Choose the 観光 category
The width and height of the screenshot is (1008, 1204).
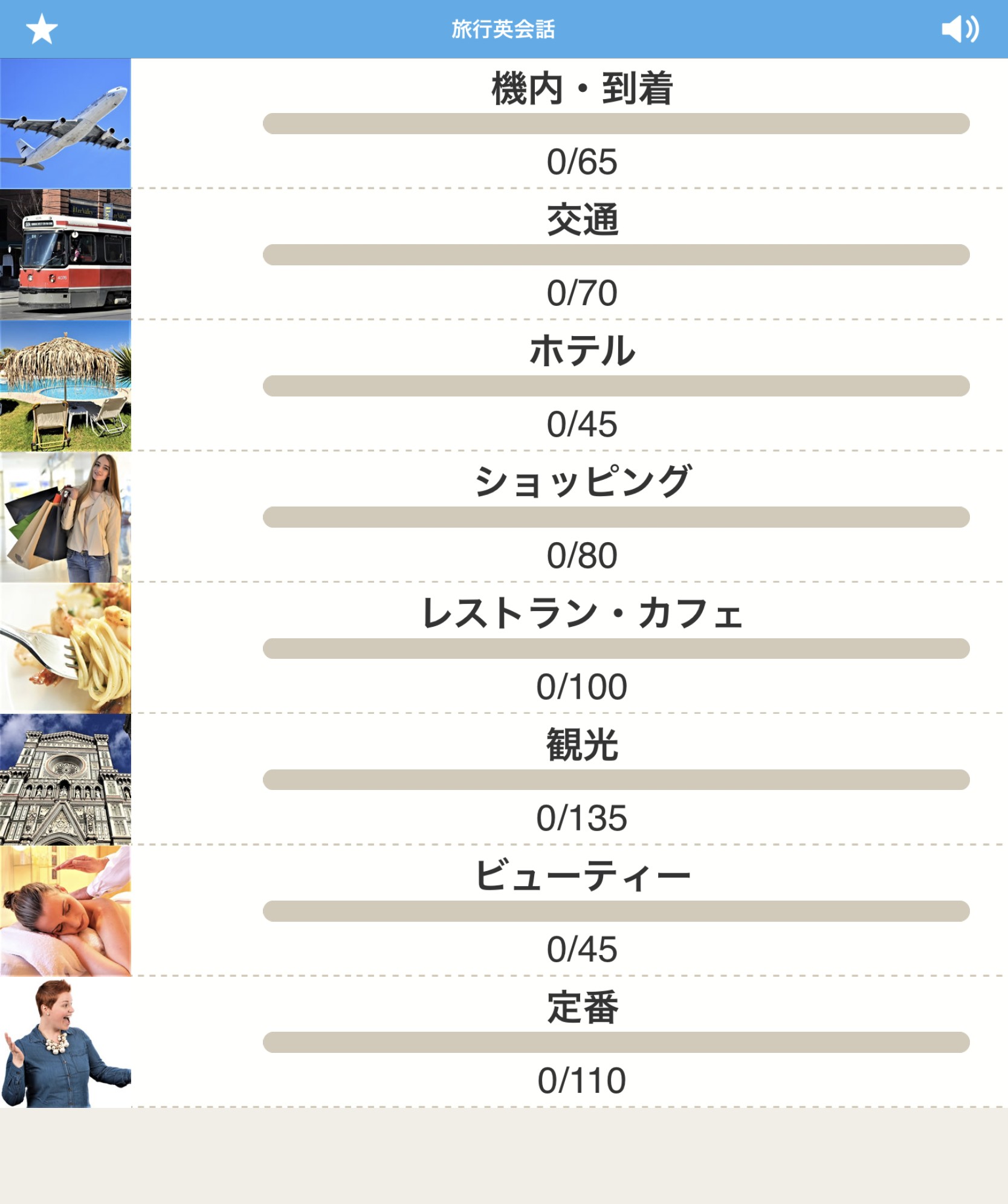point(581,745)
